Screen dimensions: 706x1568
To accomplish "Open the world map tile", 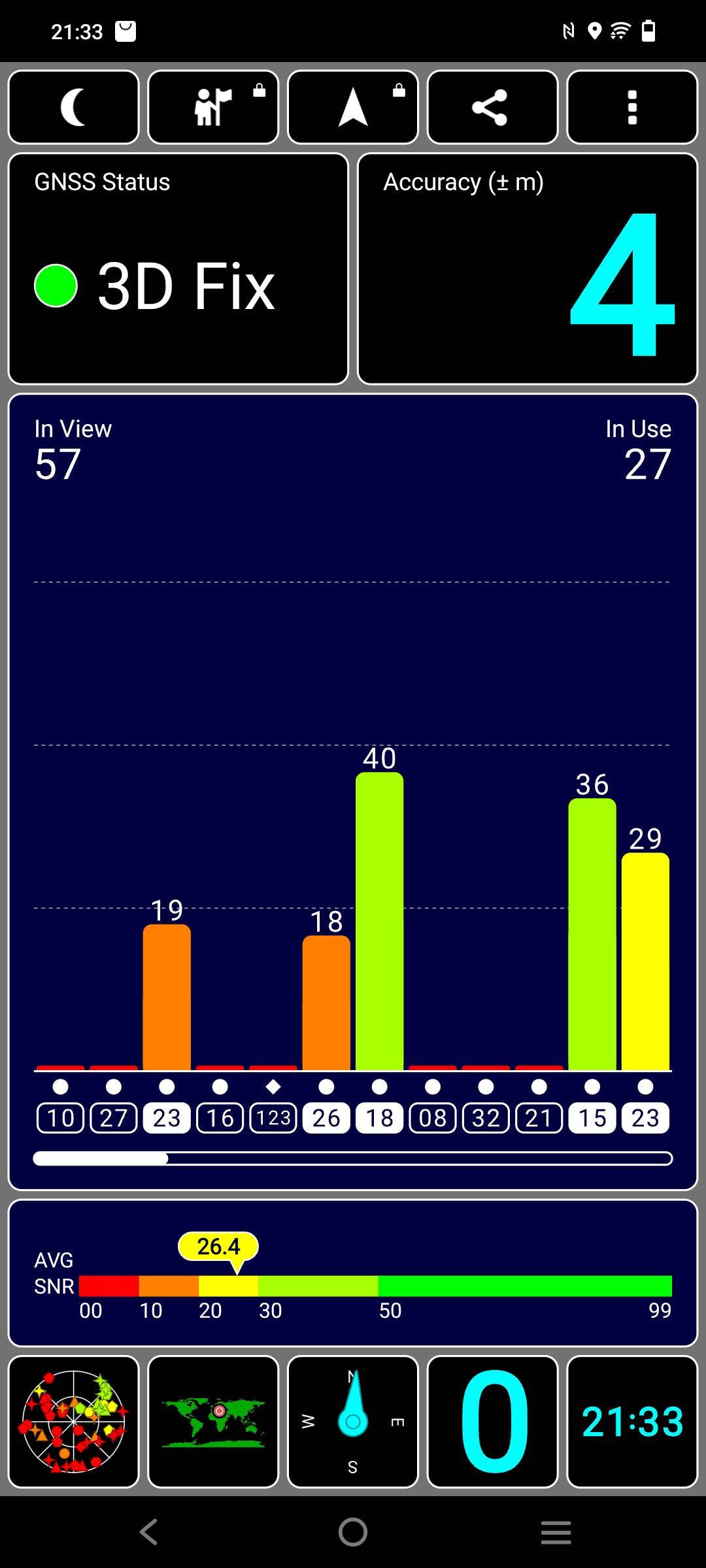I will coord(213,1422).
